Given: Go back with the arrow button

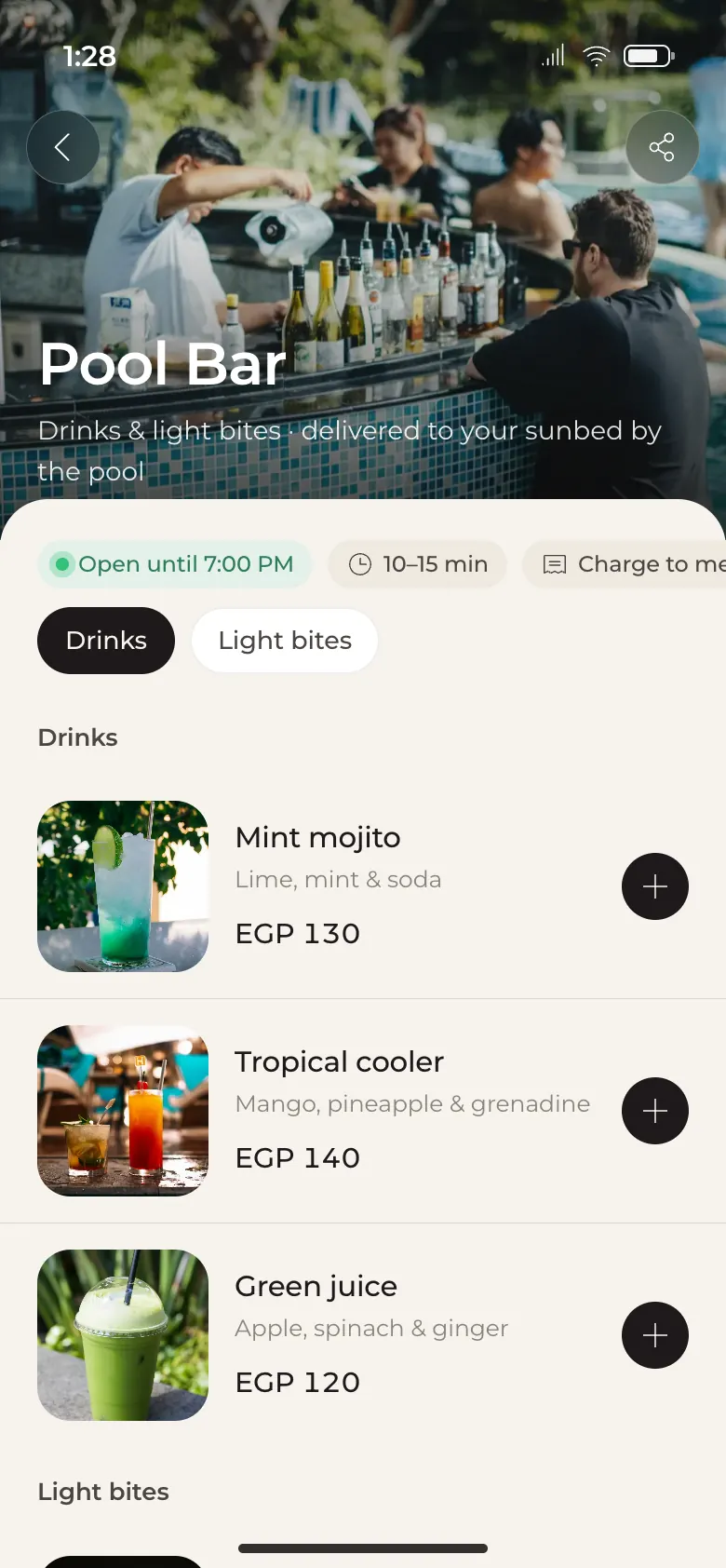Looking at the screenshot, I should pyautogui.click(x=62, y=147).
